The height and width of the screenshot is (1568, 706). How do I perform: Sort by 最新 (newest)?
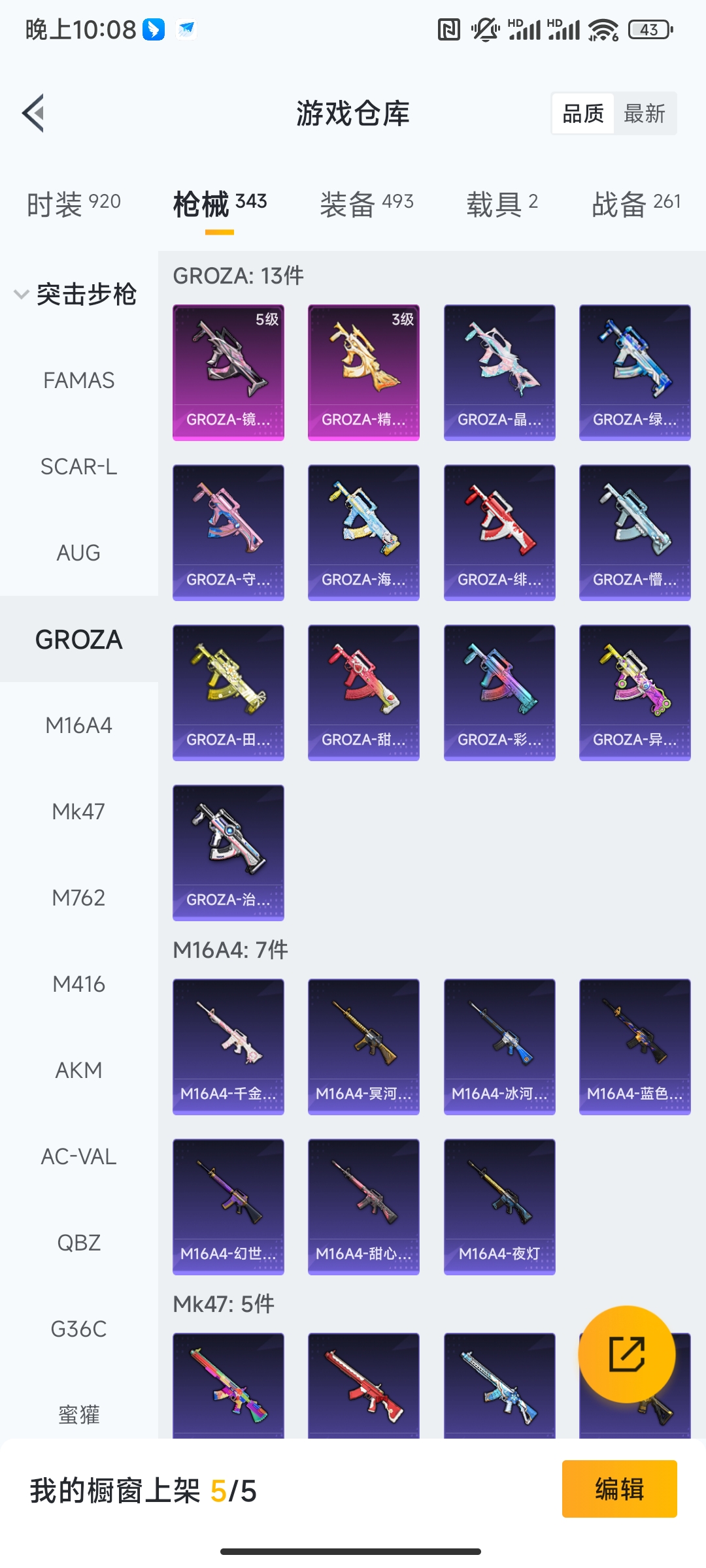[x=644, y=114]
